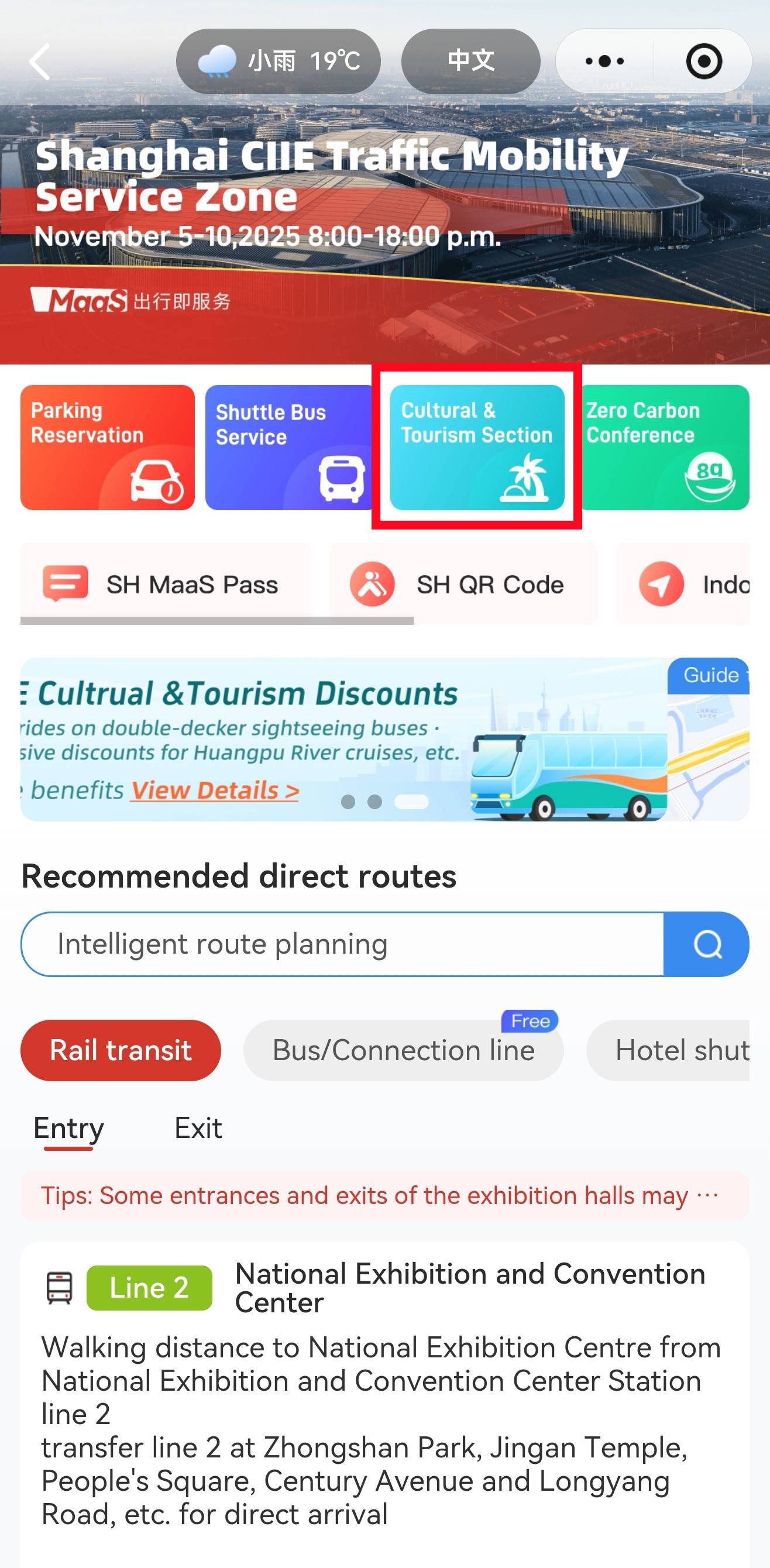The height and width of the screenshot is (1568, 770).
Task: Open the mini program overflow menu
Action: click(604, 61)
